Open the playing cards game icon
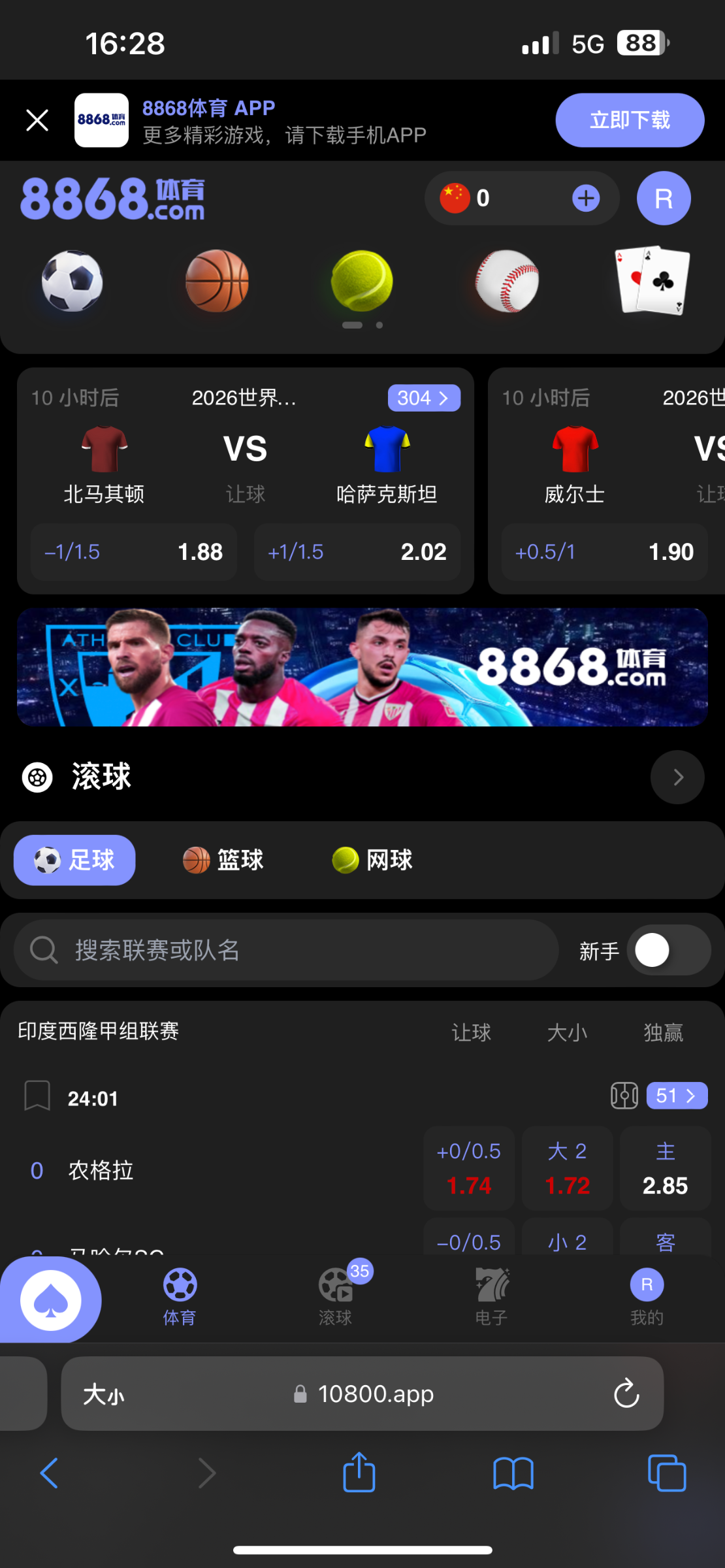 652,281
